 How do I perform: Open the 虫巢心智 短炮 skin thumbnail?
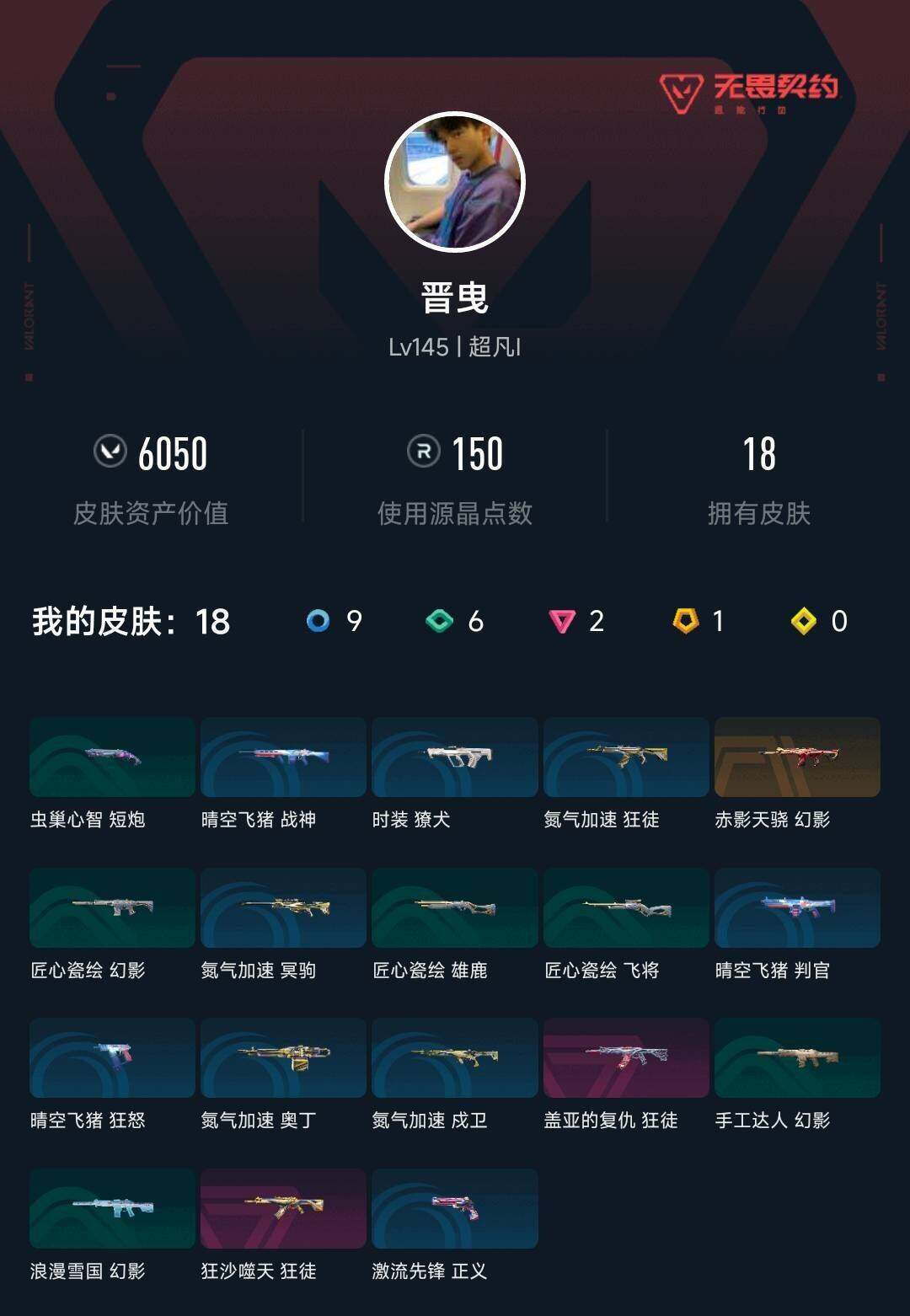[x=112, y=758]
